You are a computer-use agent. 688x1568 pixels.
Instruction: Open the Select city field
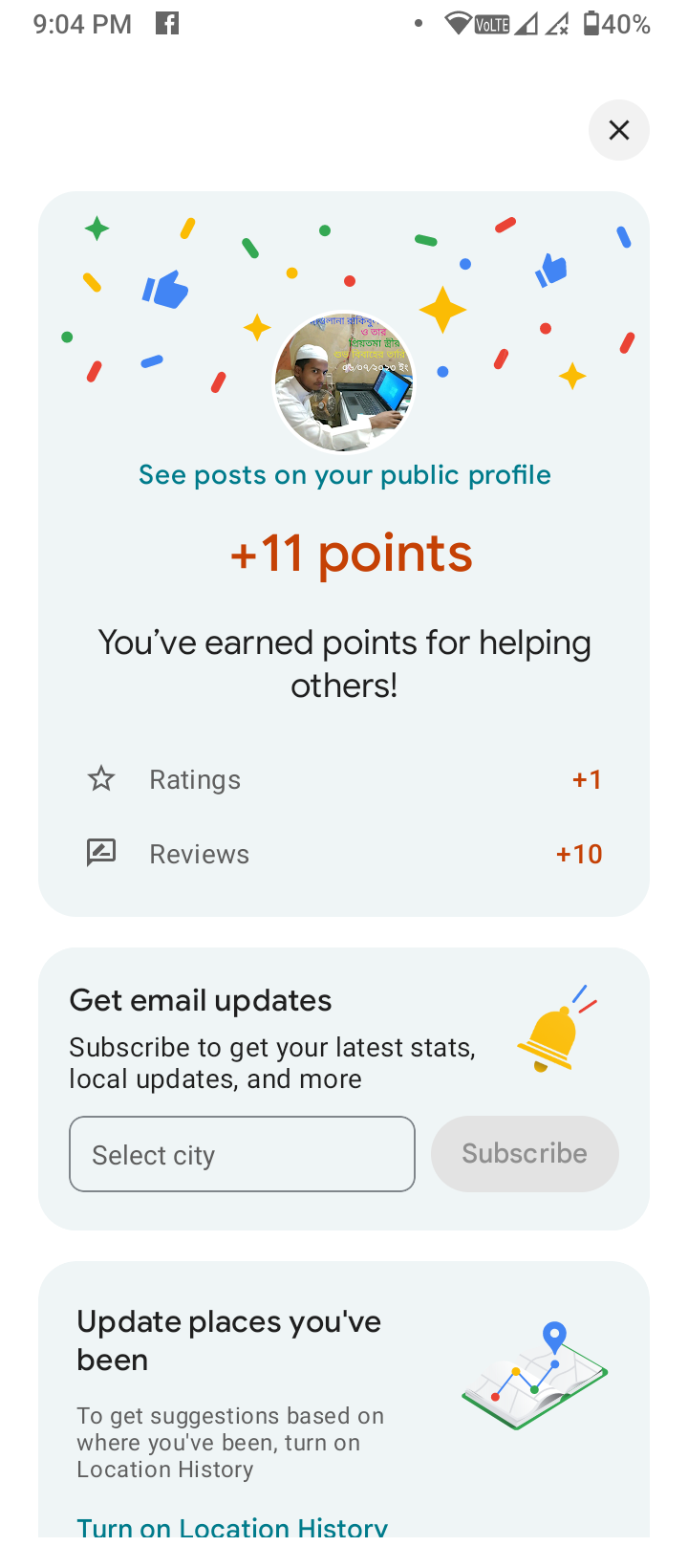click(x=242, y=1154)
